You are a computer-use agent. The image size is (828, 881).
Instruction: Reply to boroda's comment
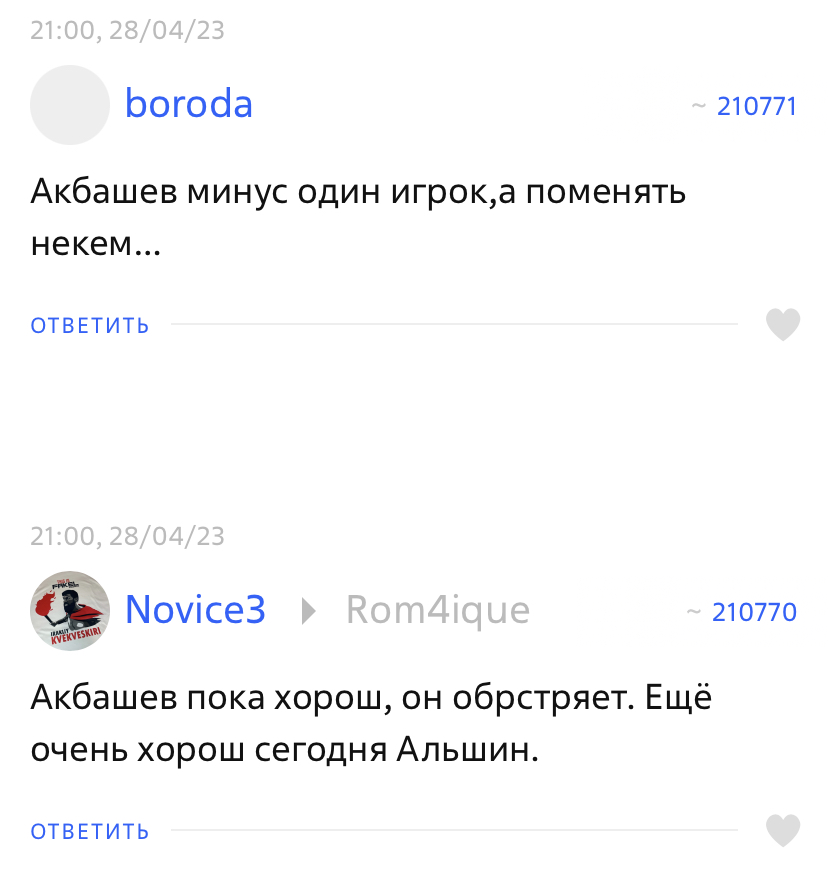[90, 325]
